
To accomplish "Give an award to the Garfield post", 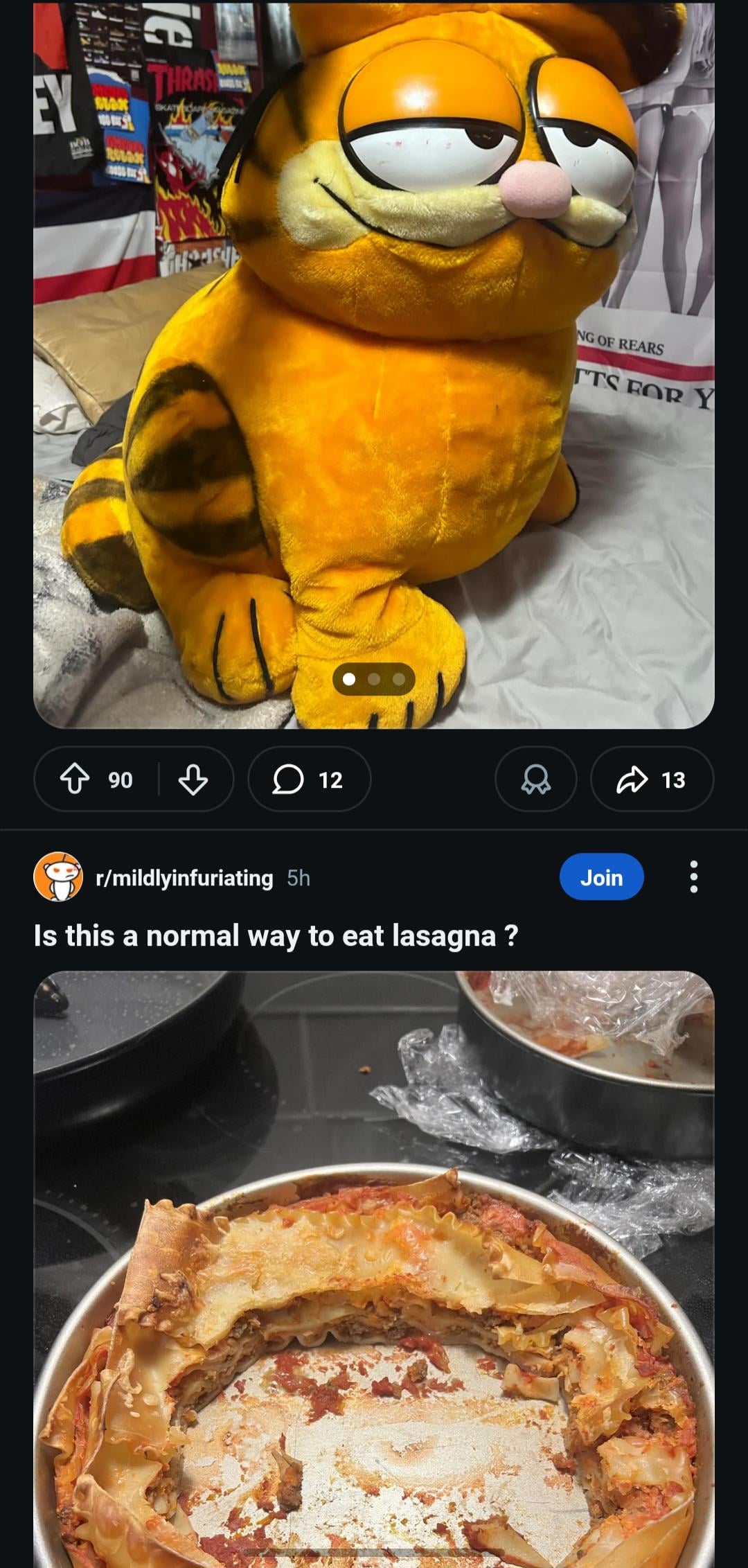I will [535, 779].
